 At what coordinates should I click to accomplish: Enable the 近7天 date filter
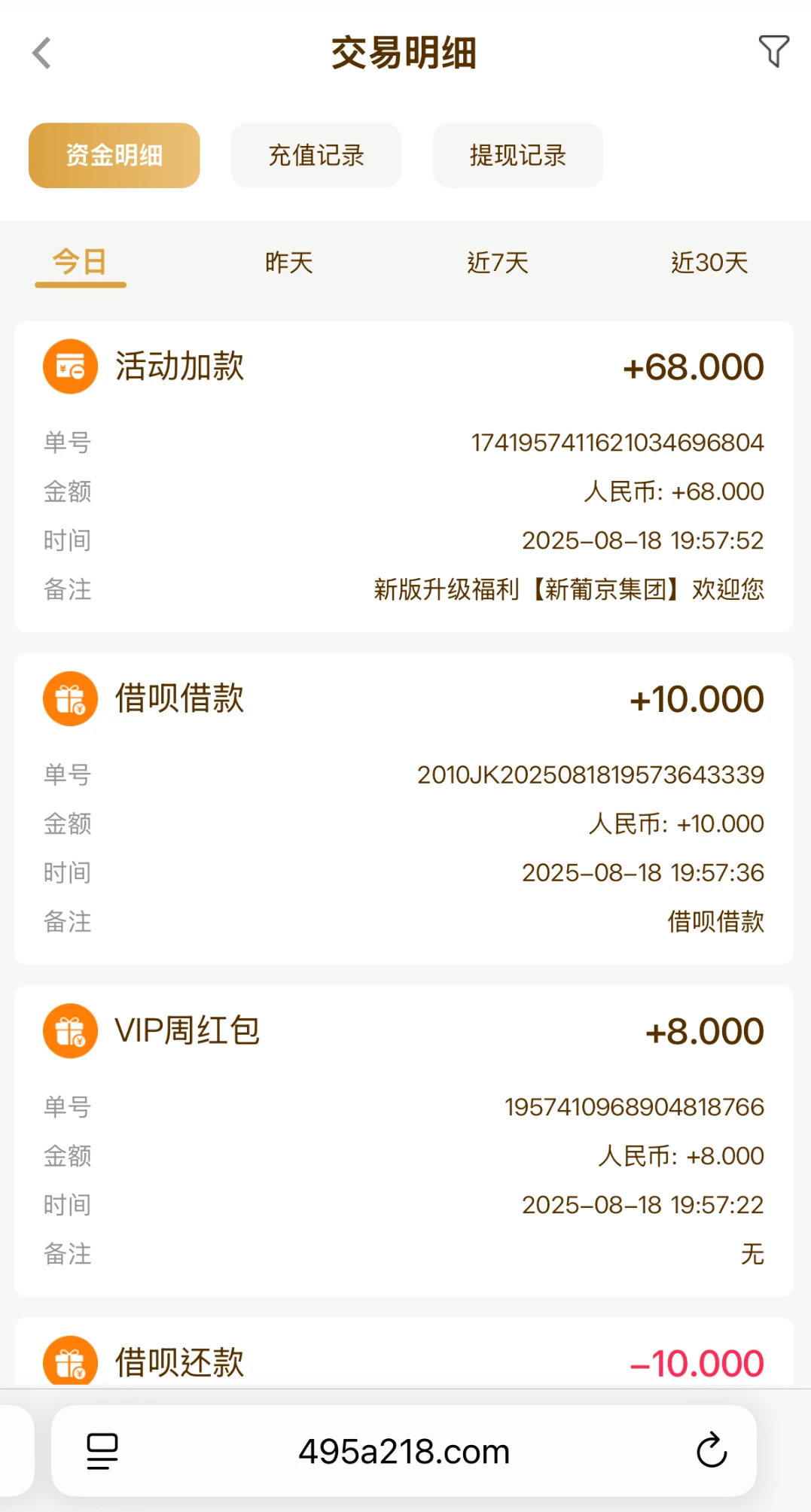pyautogui.click(x=498, y=263)
